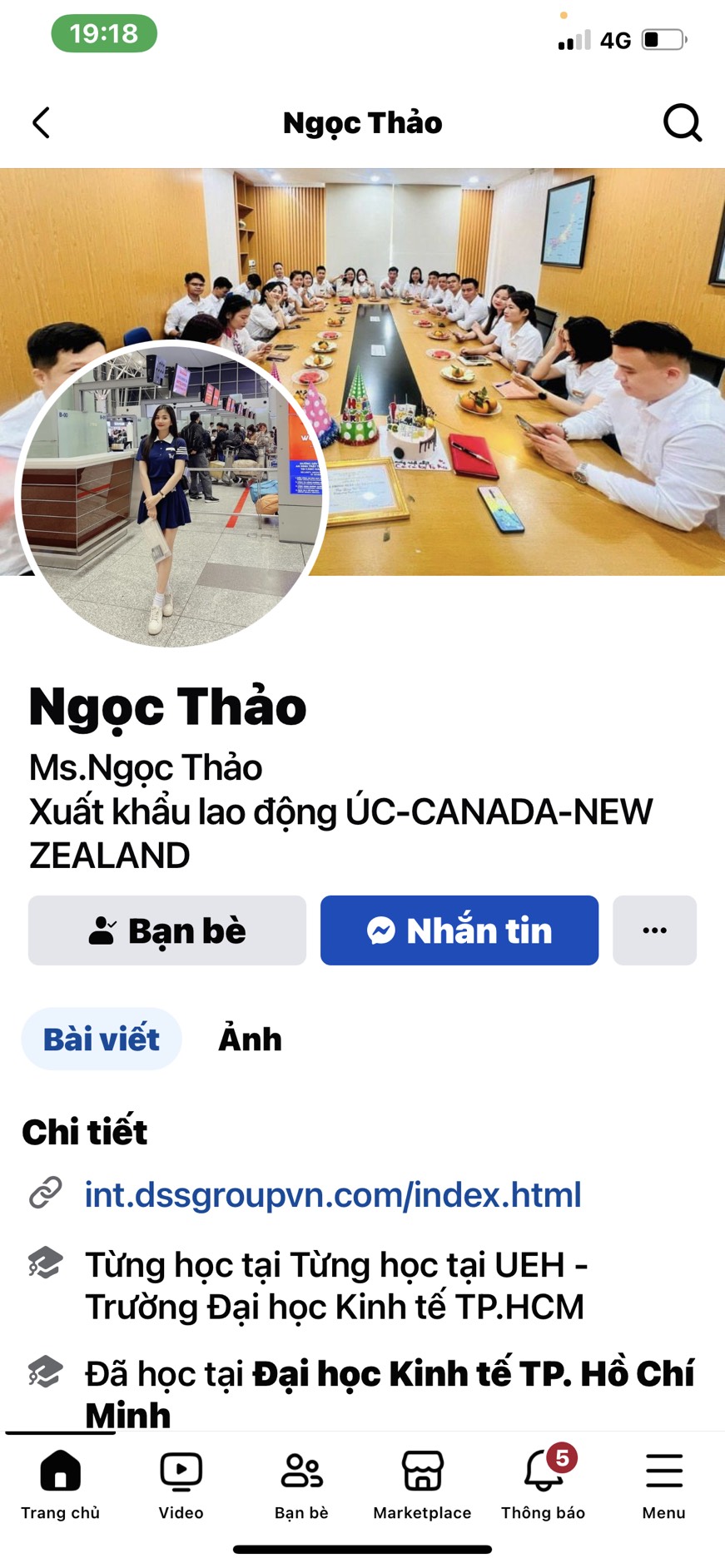Open the Menu tab

tap(663, 1485)
